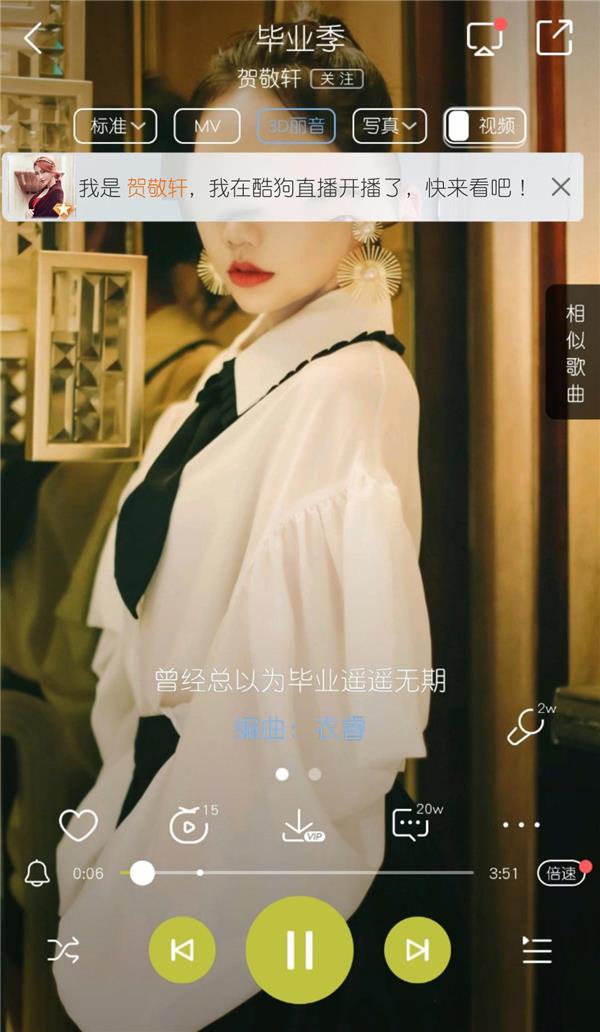
Task: Go back using the top-left arrow
Action: (x=36, y=39)
